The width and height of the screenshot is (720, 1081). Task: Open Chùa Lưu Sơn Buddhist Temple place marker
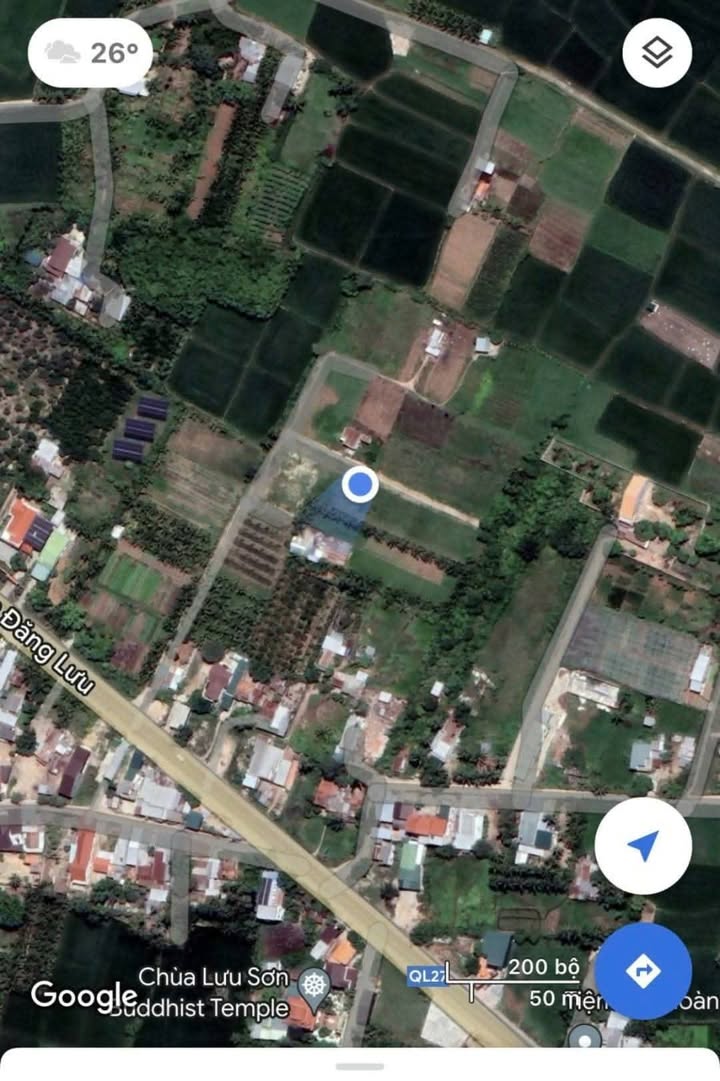click(x=315, y=984)
